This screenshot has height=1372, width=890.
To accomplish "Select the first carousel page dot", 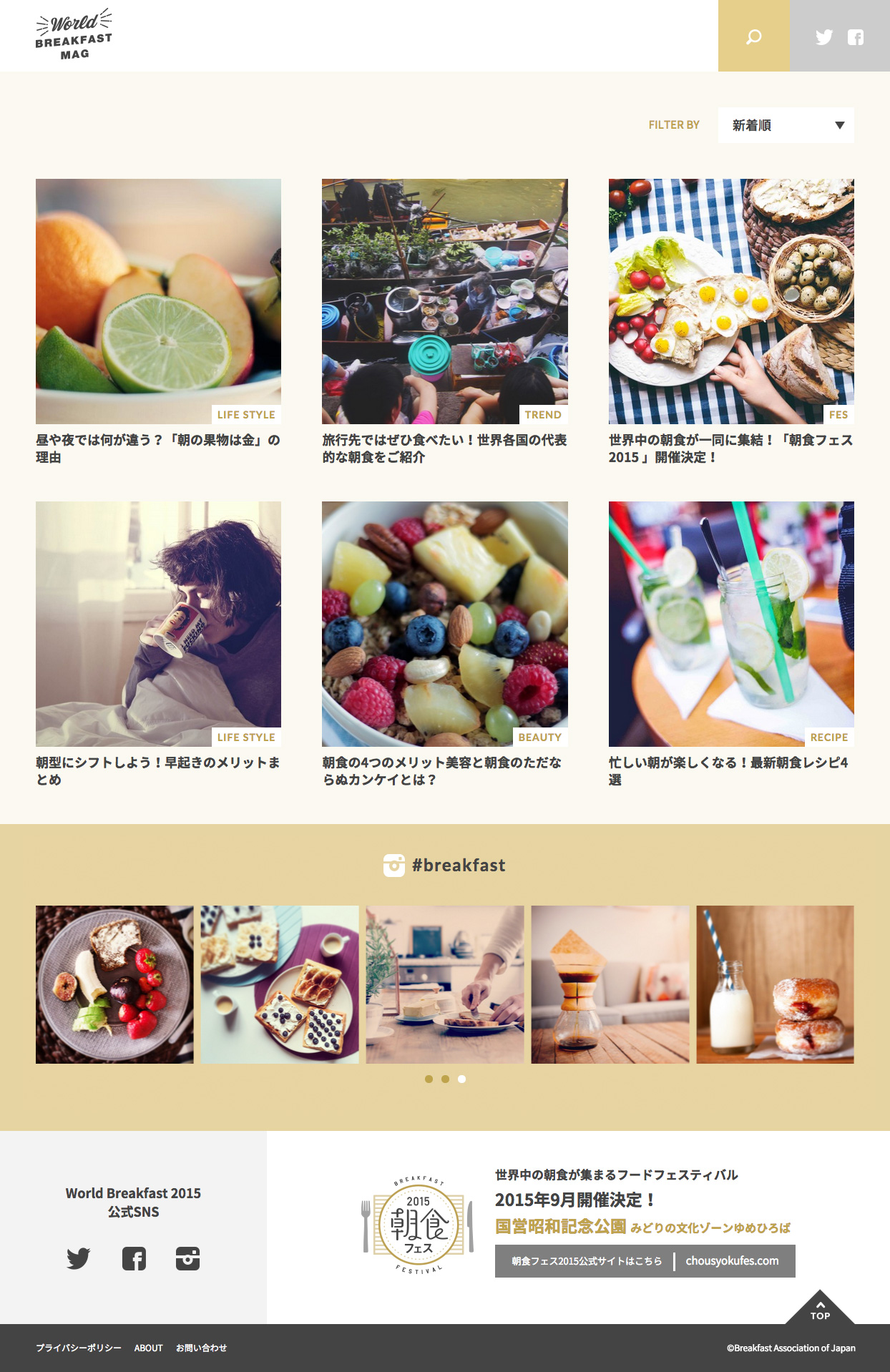I will tap(429, 1079).
